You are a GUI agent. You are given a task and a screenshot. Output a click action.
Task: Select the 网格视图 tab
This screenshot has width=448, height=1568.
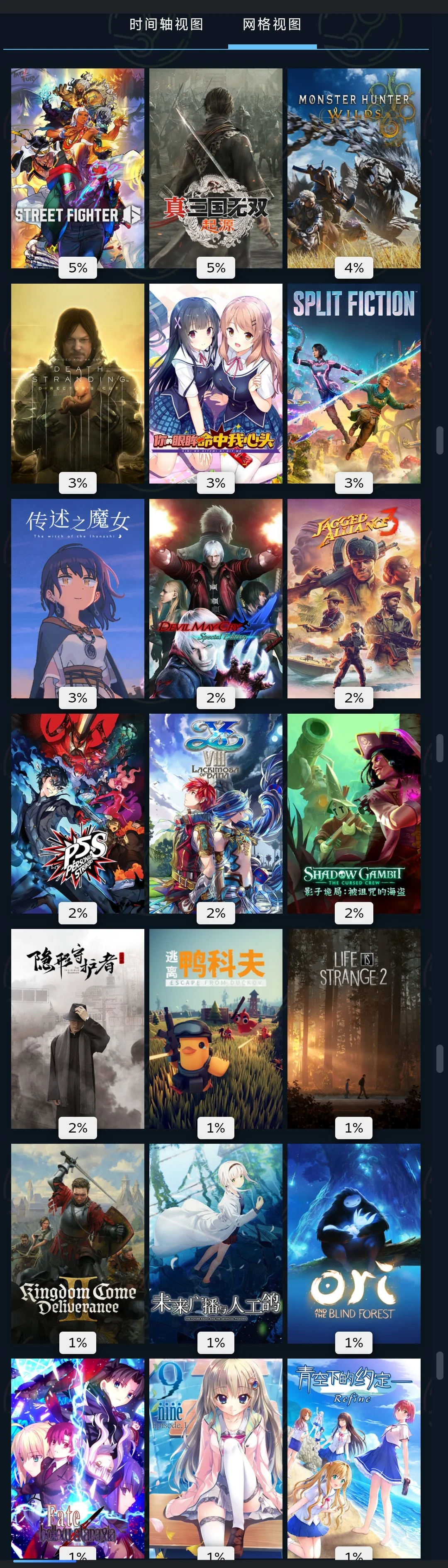tap(272, 25)
